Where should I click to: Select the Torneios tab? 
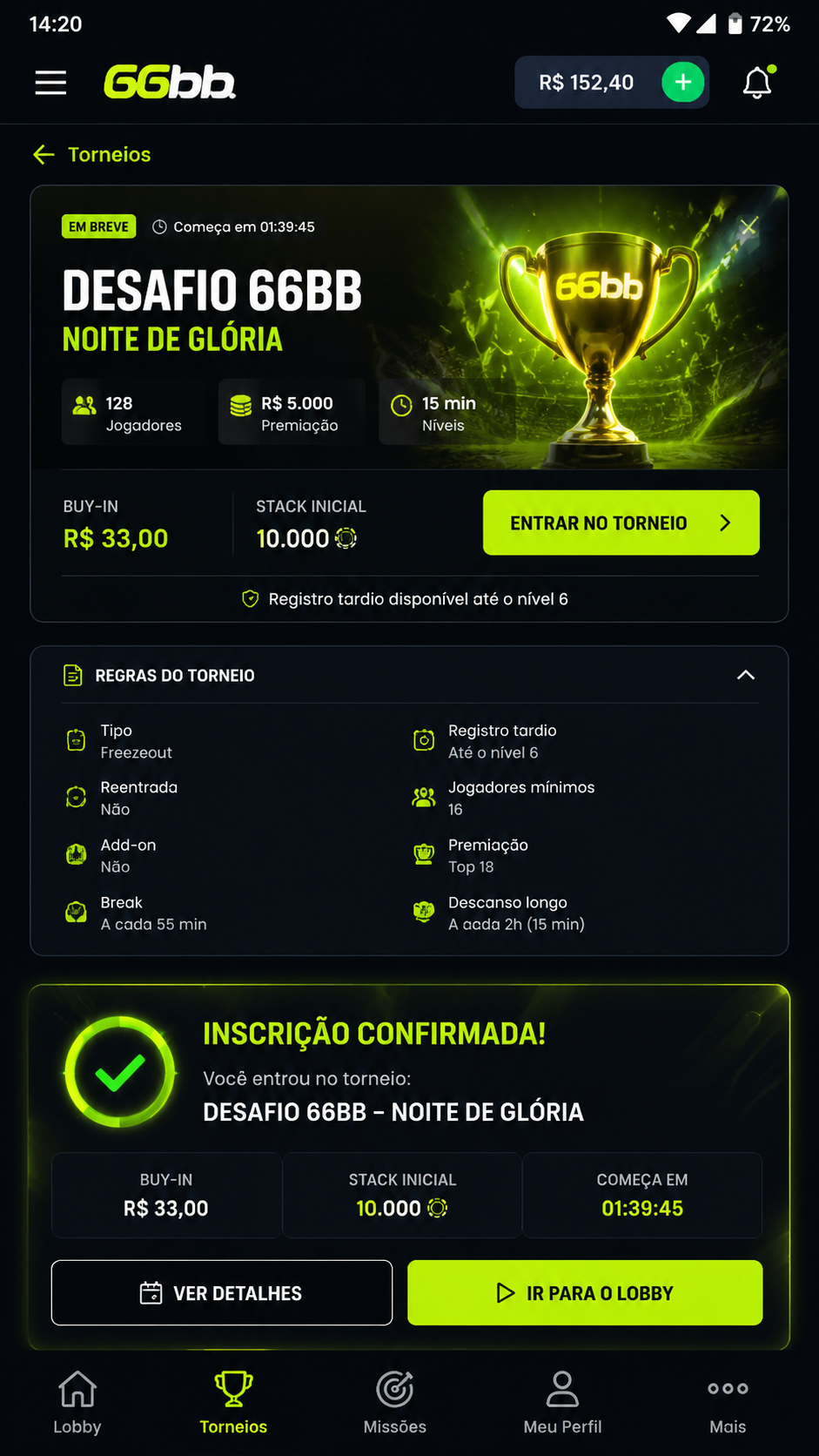[233, 1402]
